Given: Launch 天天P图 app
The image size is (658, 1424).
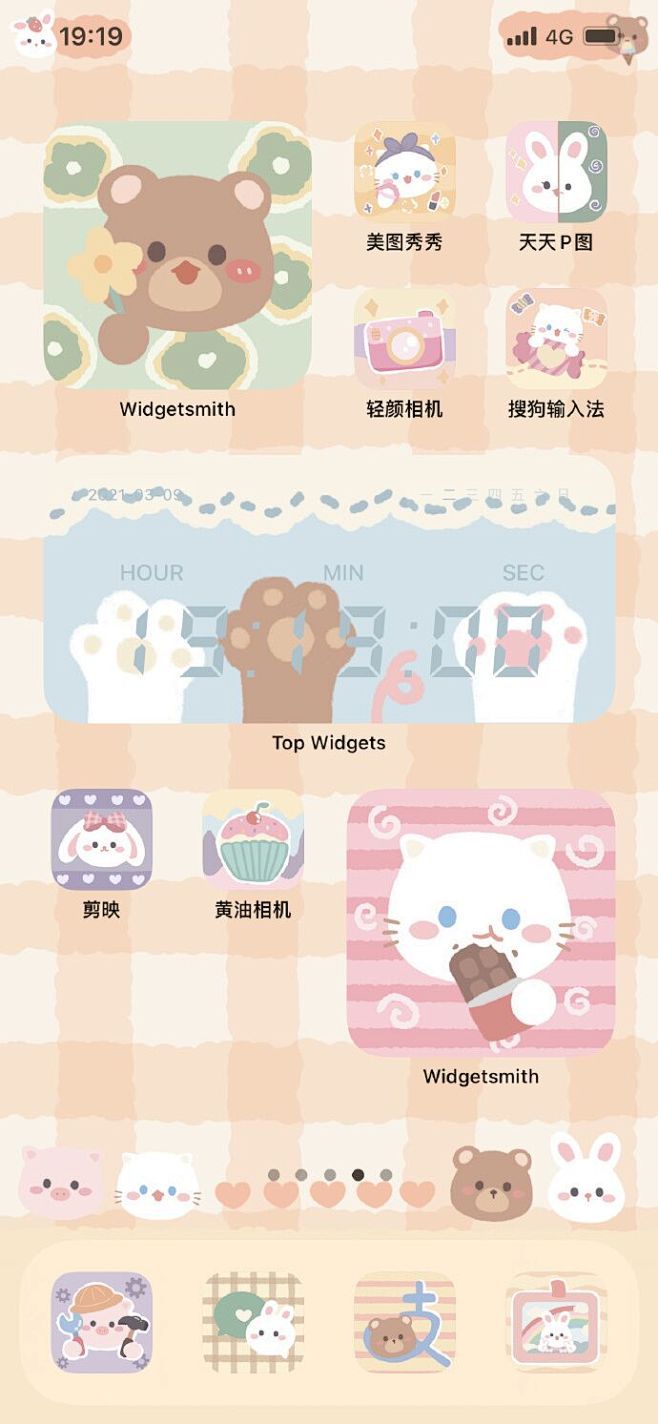Looking at the screenshot, I should 556,171.
